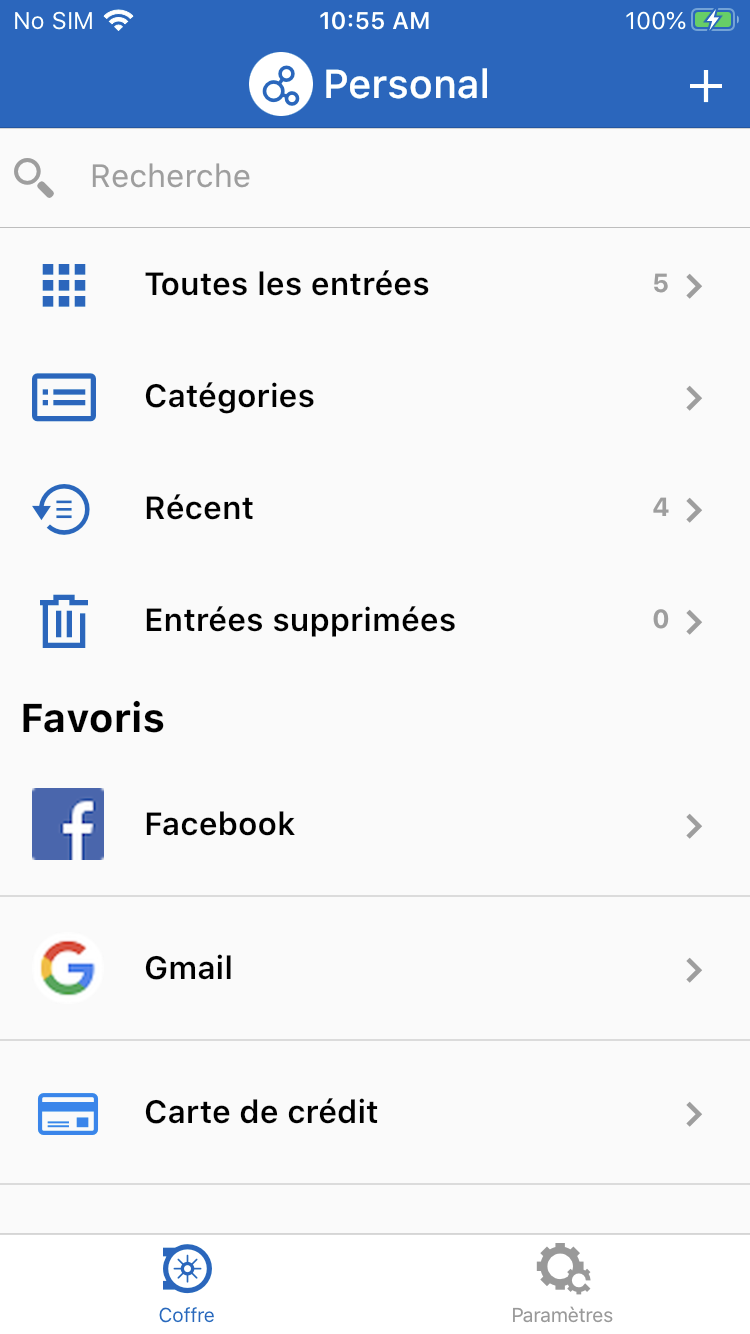750x1334 pixels.
Task: Go to the Coffre tab
Action: point(187,1284)
